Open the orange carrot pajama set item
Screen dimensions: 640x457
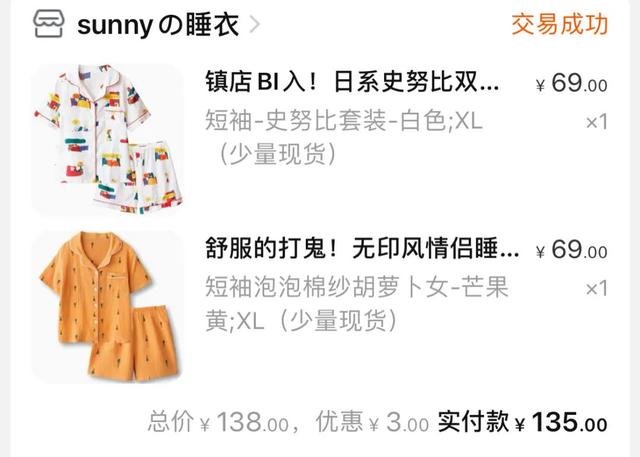pyautogui.click(x=108, y=306)
